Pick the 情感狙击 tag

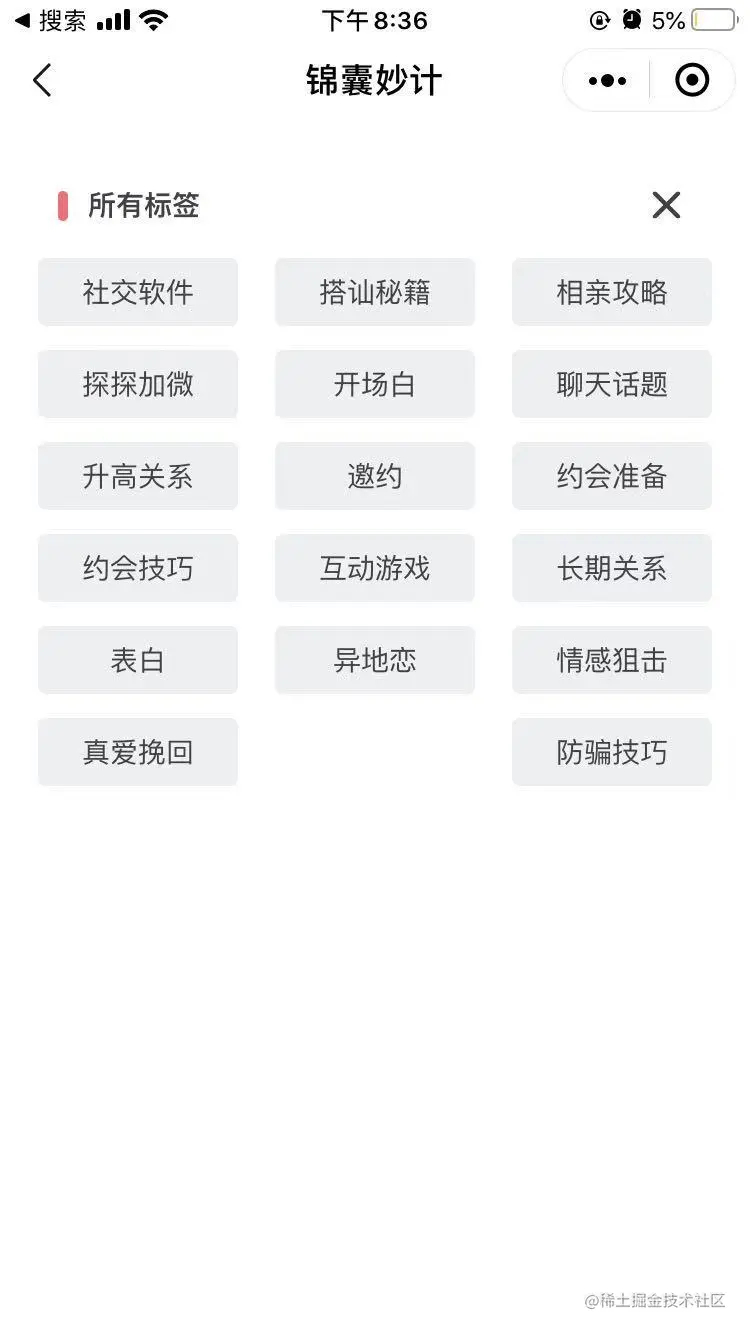point(612,660)
